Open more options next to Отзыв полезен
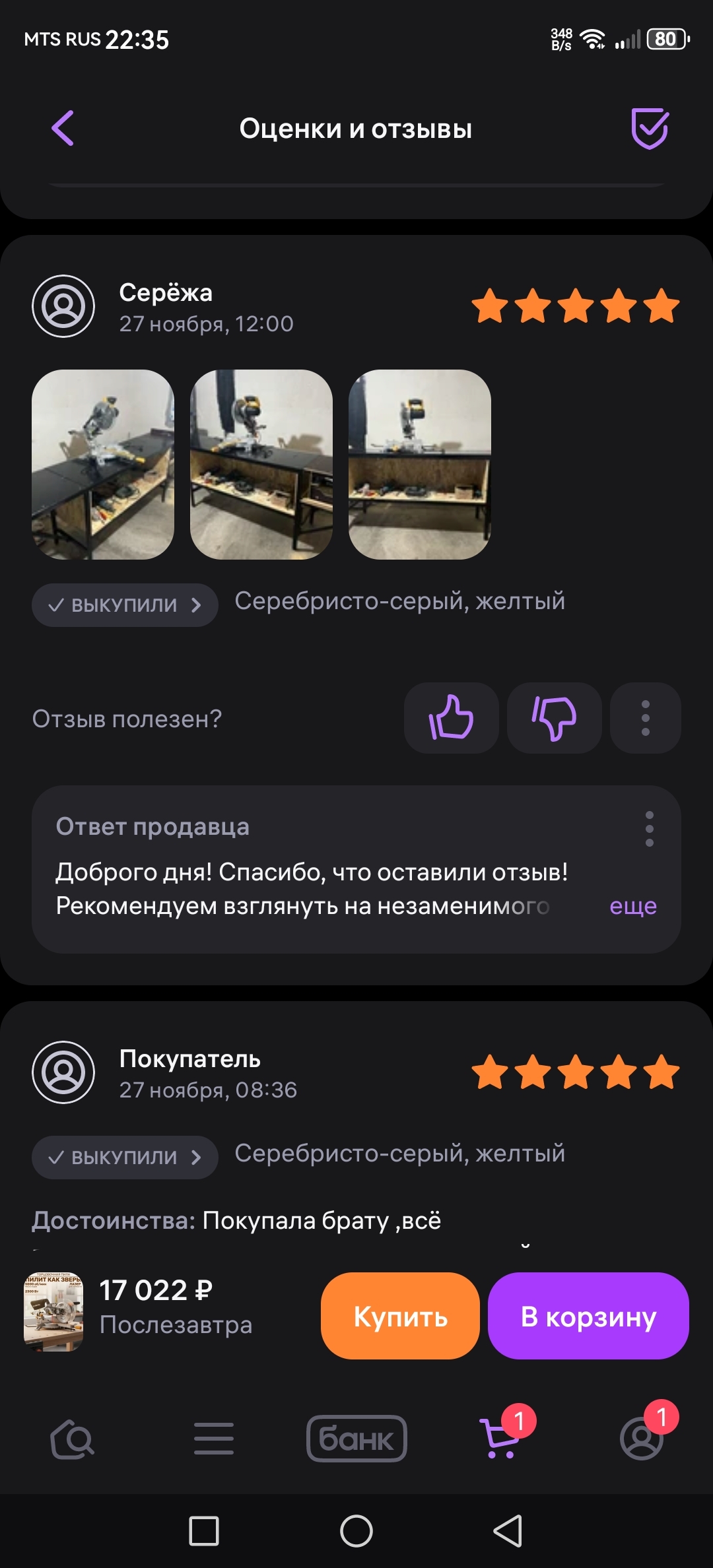 click(x=646, y=718)
